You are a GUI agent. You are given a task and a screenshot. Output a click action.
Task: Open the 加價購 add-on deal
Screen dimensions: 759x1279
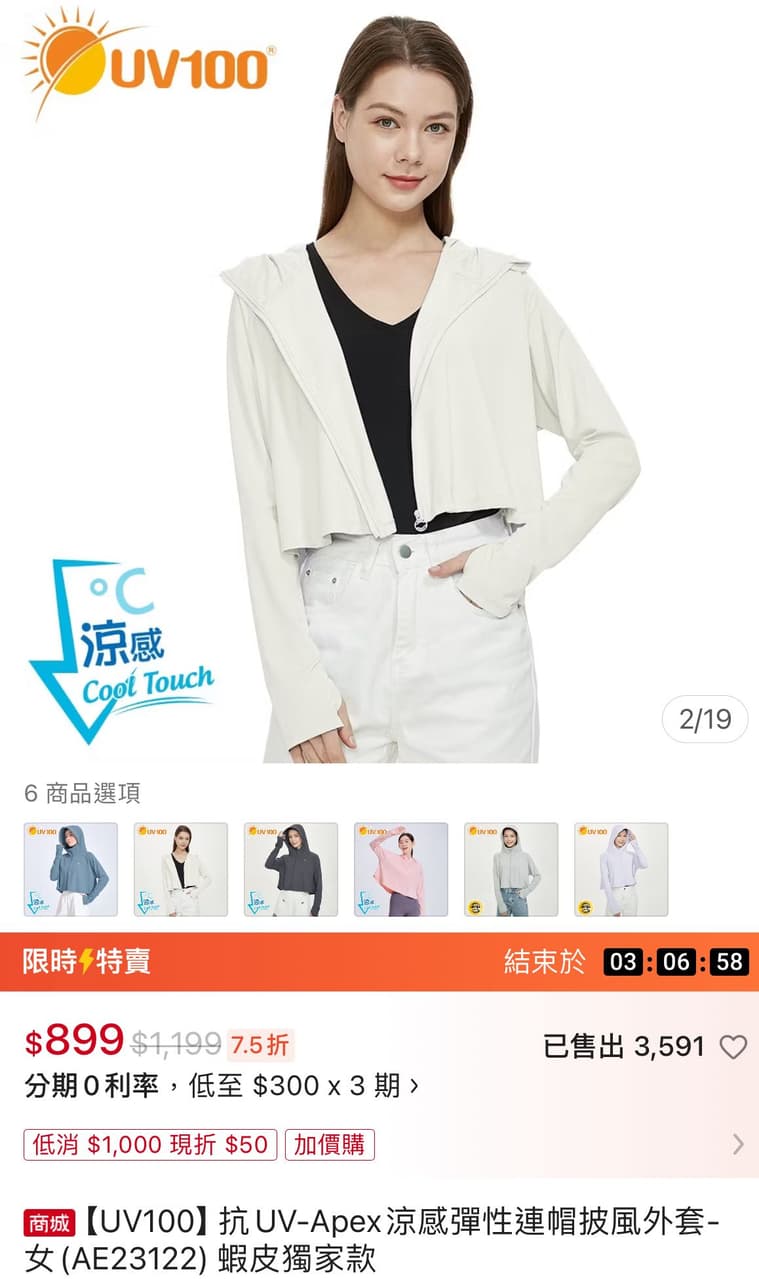(330, 1145)
